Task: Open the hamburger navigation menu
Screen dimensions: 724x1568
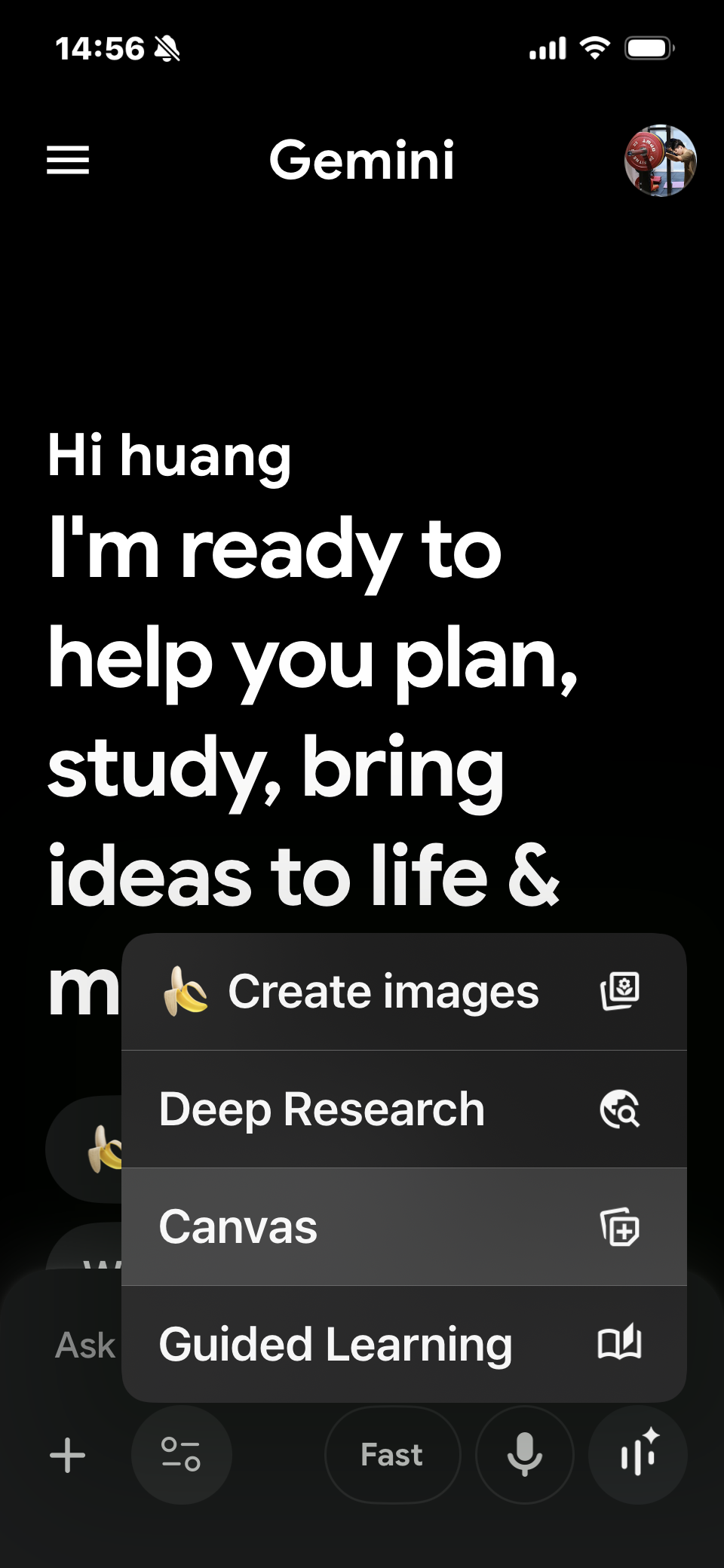Action: [68, 160]
